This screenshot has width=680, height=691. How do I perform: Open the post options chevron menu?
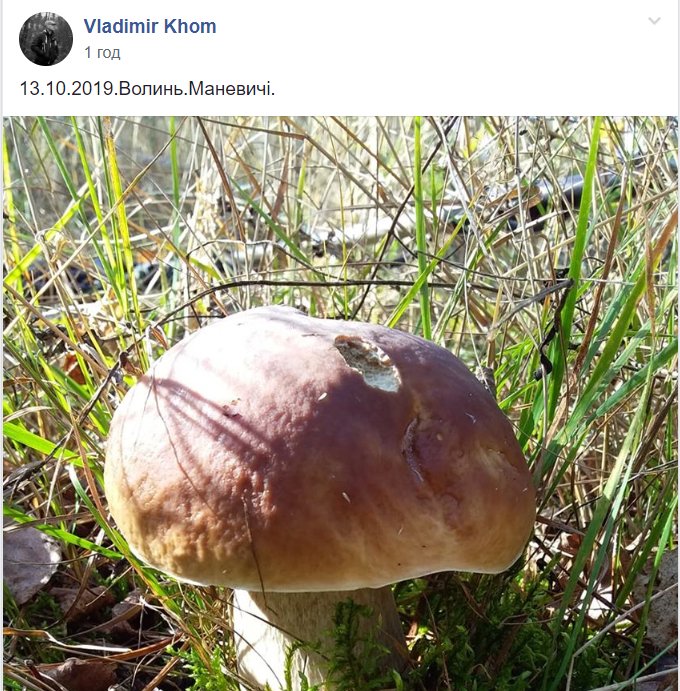pyautogui.click(x=654, y=21)
